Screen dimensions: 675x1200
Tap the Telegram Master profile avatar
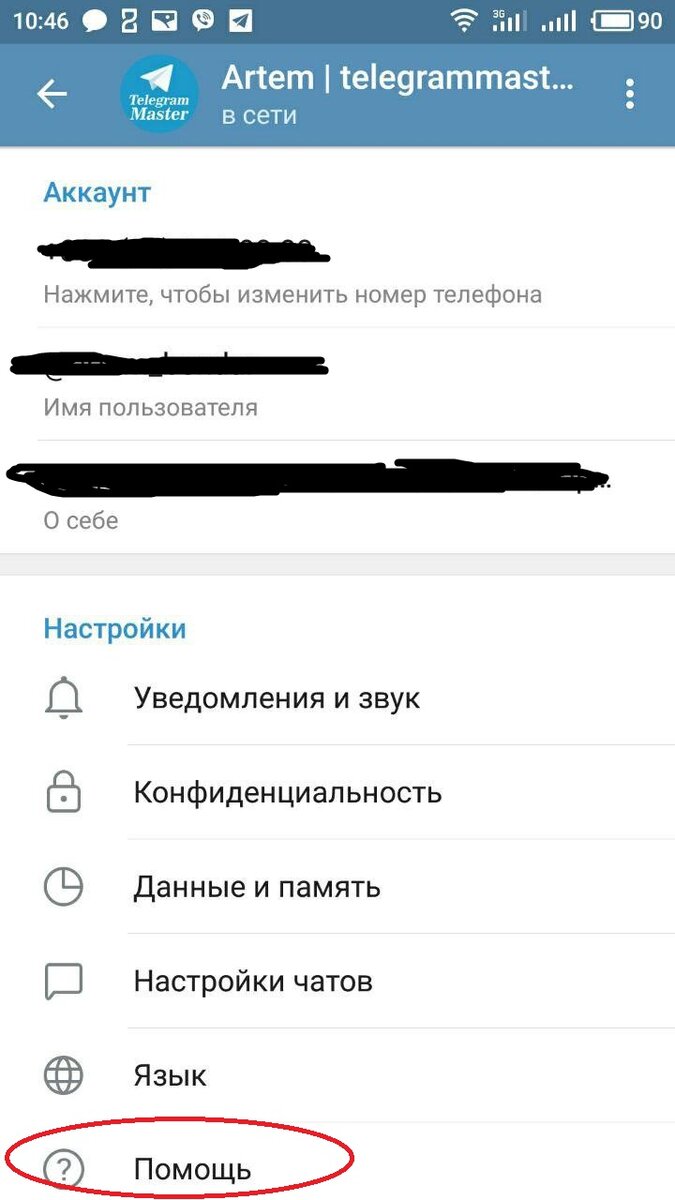pyautogui.click(x=159, y=94)
